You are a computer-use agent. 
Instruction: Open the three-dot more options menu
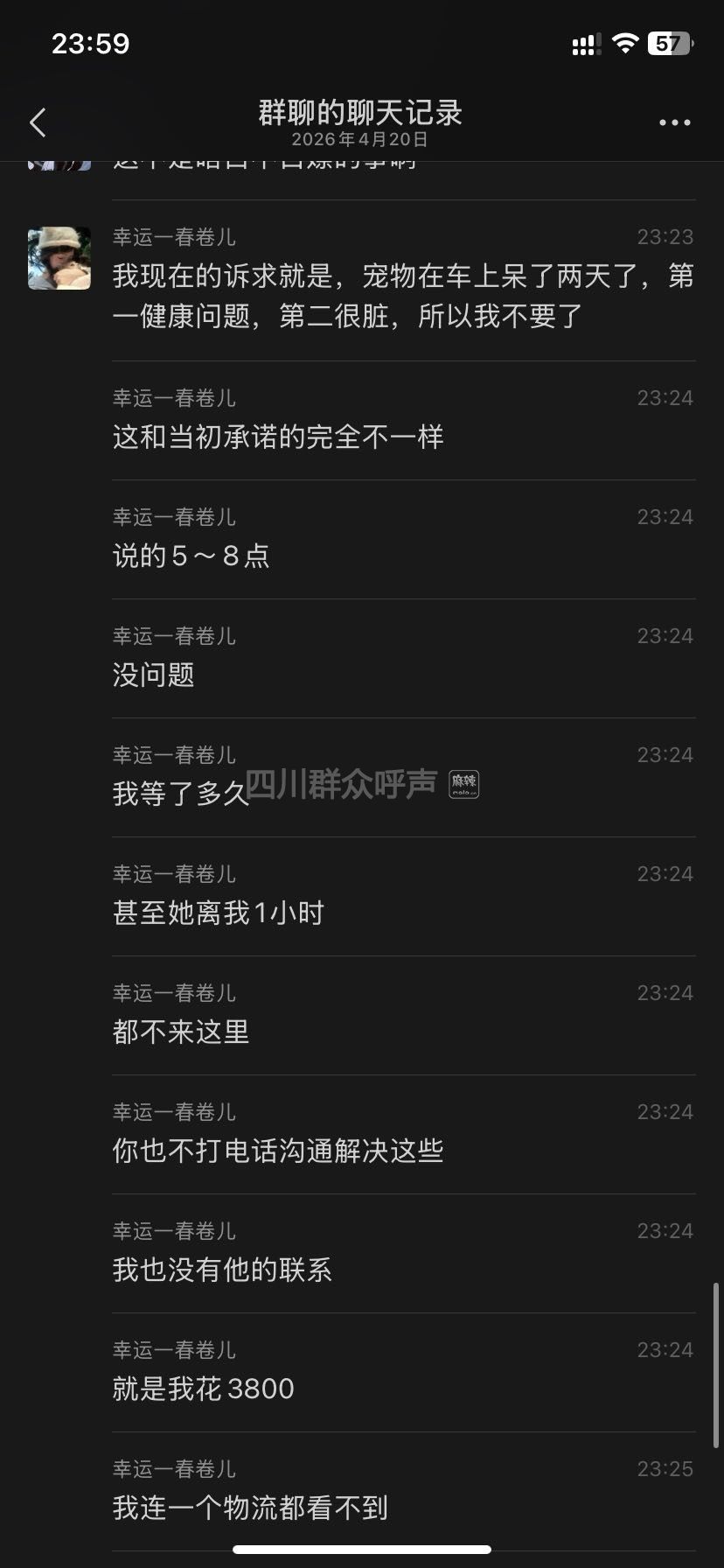[x=674, y=122]
